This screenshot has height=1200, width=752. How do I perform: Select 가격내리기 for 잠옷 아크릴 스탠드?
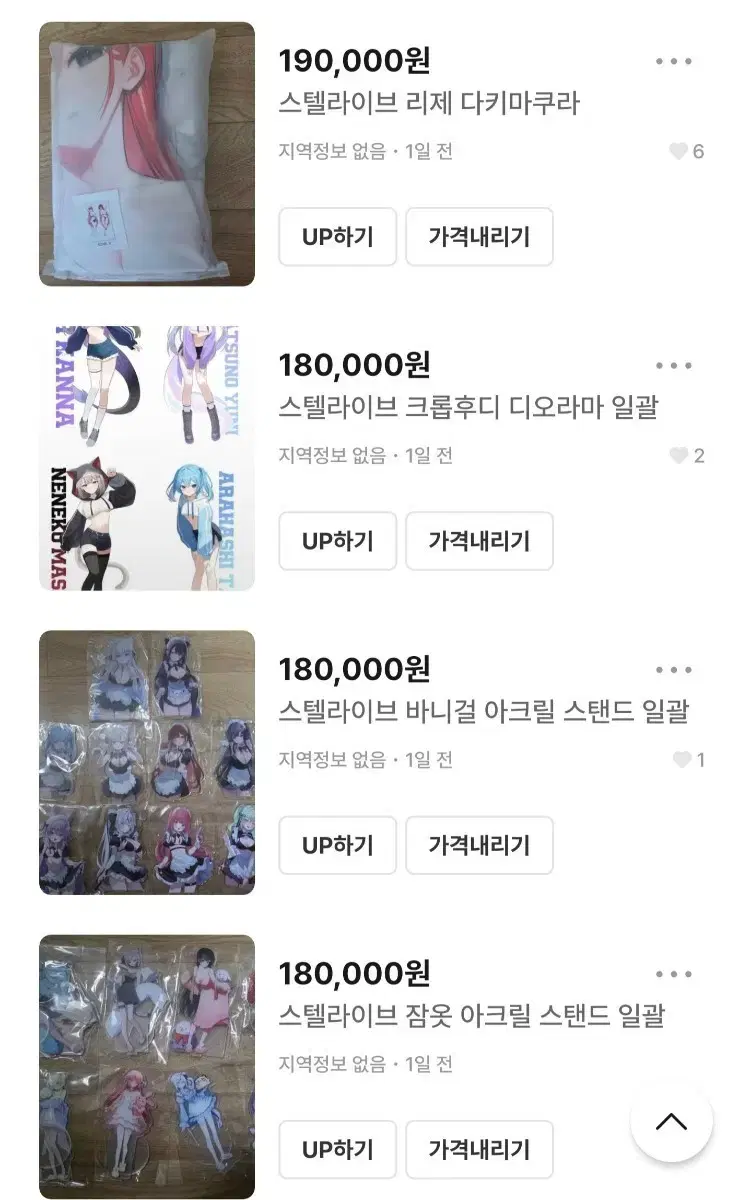pos(479,1149)
